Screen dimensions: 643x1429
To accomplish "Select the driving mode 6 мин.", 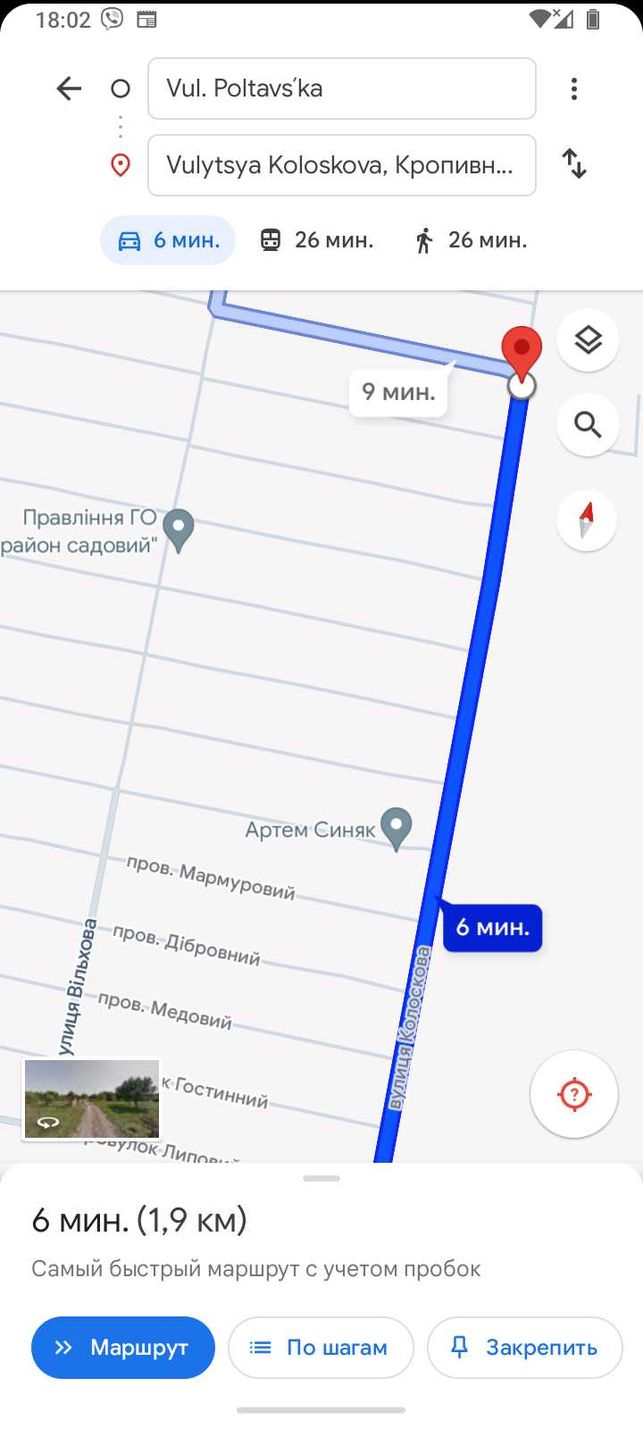I will click(167, 240).
